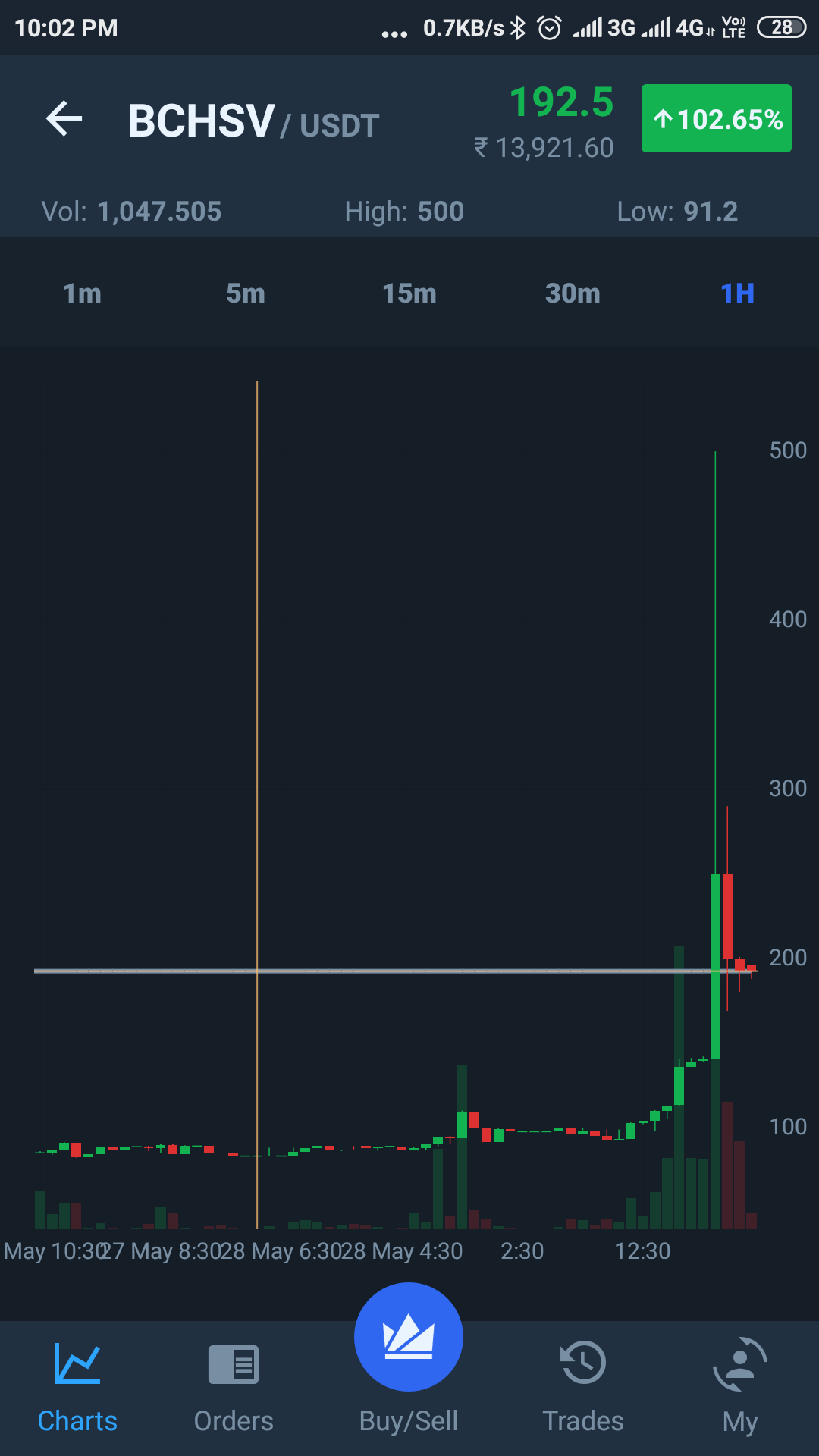Select the 1H timeframe
This screenshot has width=819, height=1456.
point(737,293)
